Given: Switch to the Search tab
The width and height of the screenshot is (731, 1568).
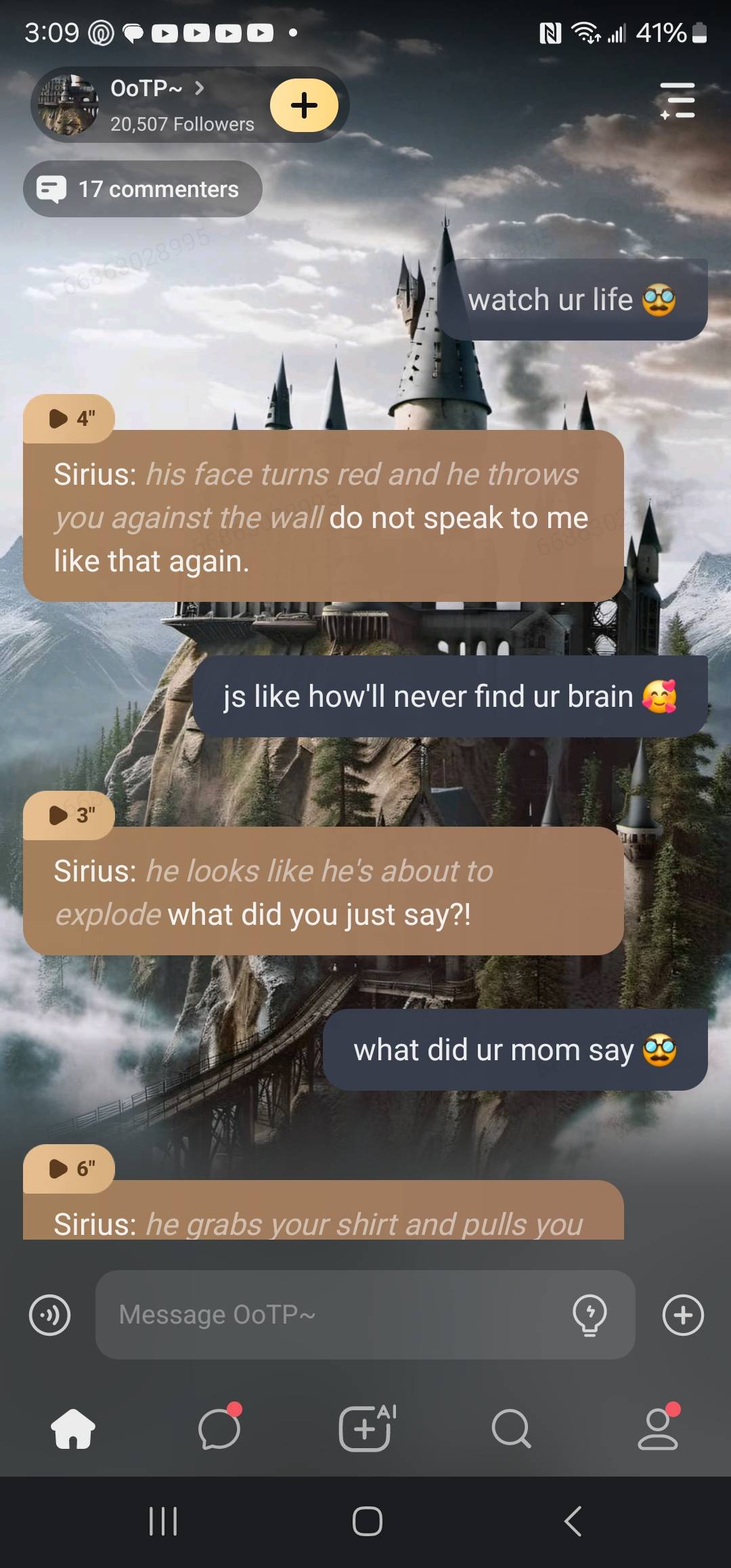Looking at the screenshot, I should point(512,1429).
